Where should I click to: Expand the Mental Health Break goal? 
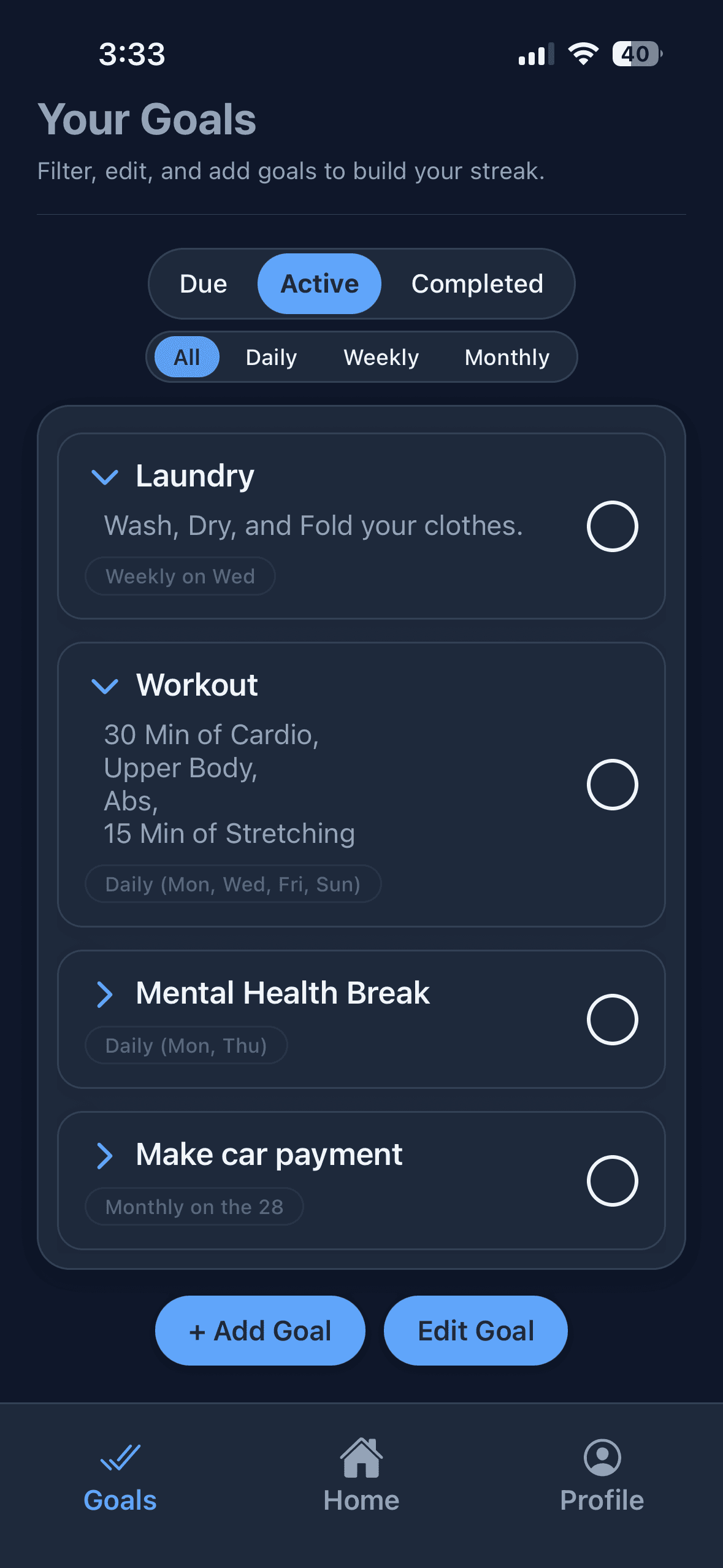coord(104,994)
